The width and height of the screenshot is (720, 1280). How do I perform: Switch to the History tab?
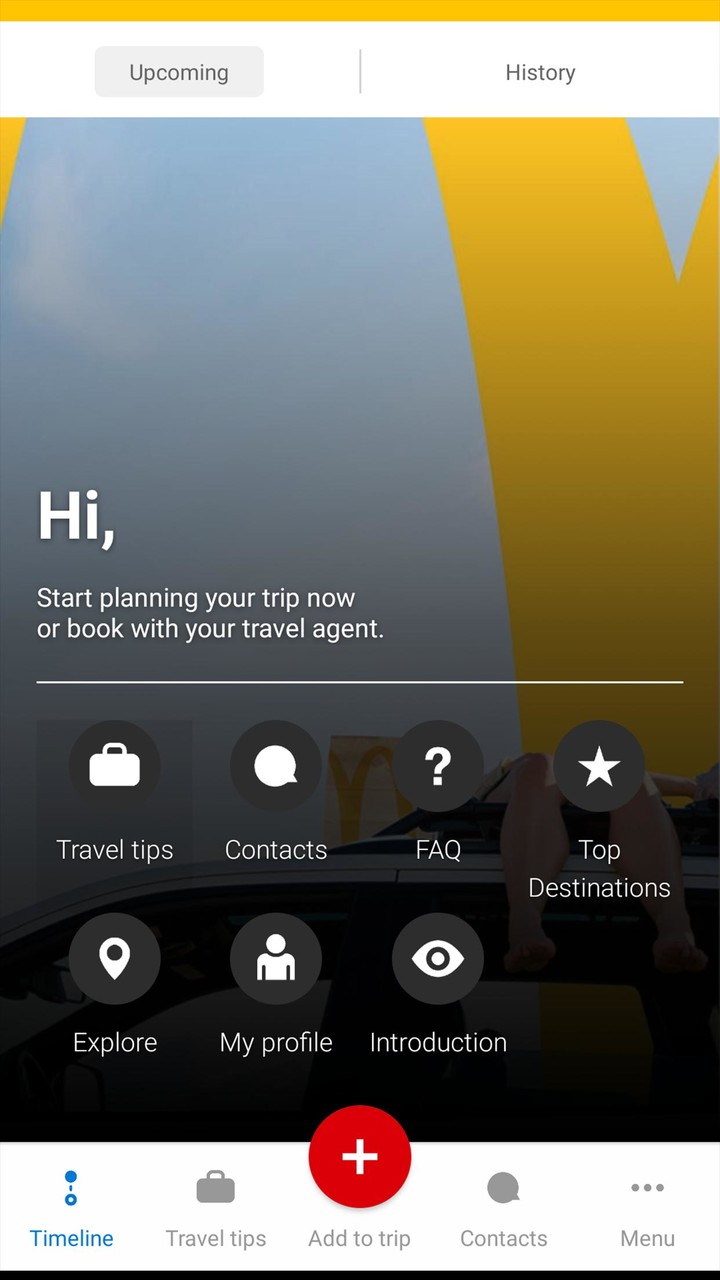[x=540, y=72]
